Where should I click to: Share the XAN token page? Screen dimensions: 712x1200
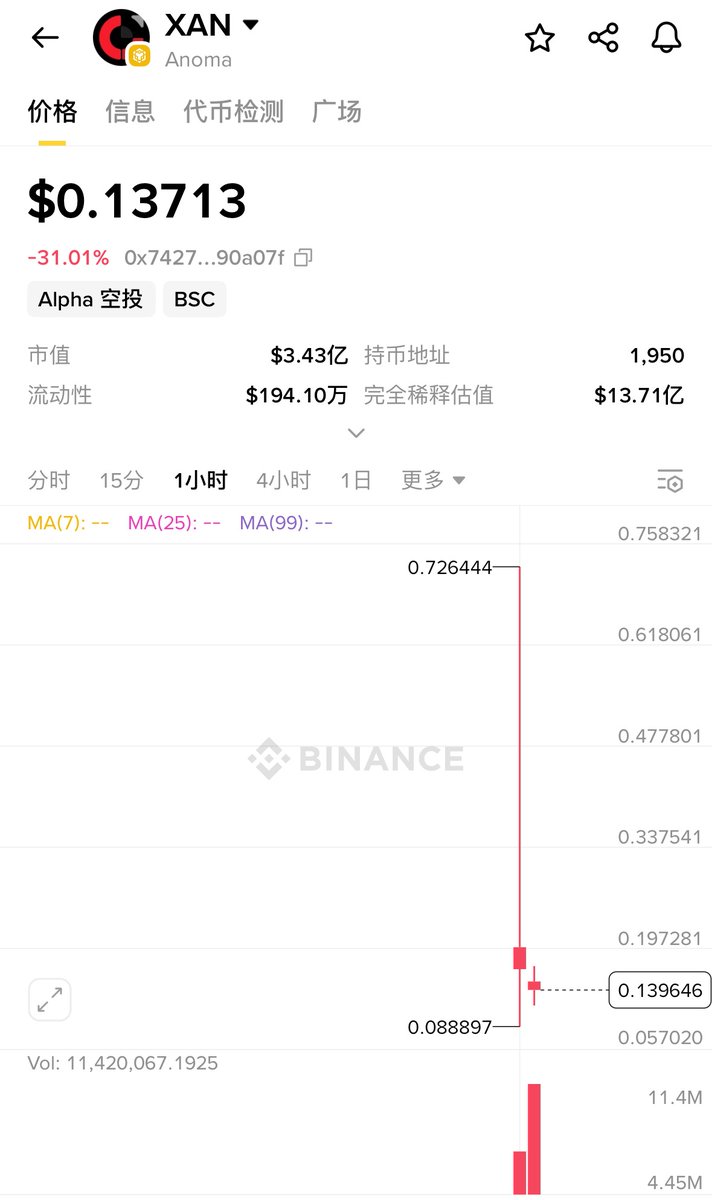pos(603,38)
